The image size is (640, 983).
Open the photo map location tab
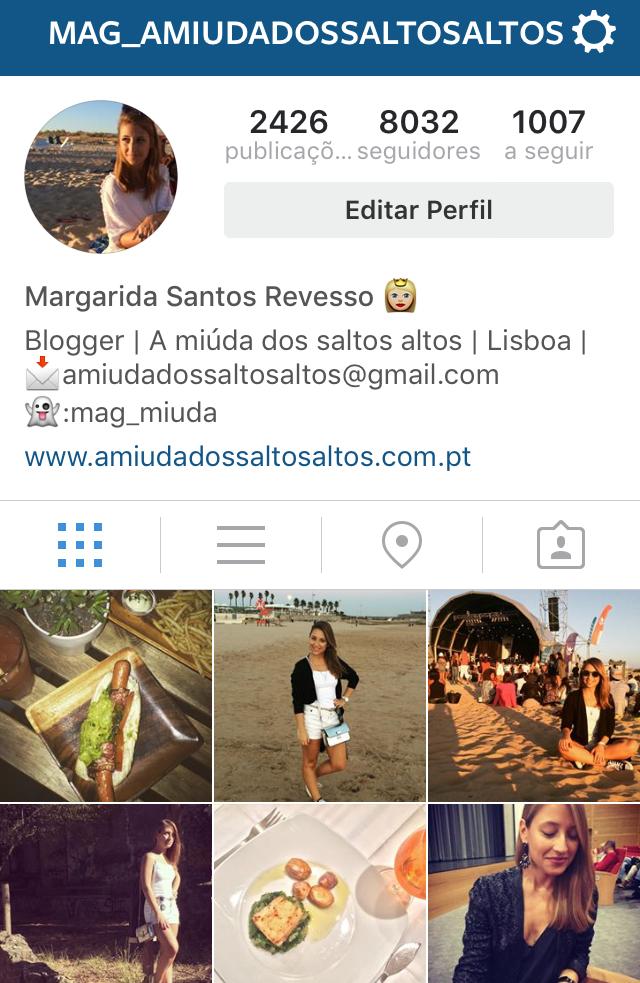coord(401,545)
